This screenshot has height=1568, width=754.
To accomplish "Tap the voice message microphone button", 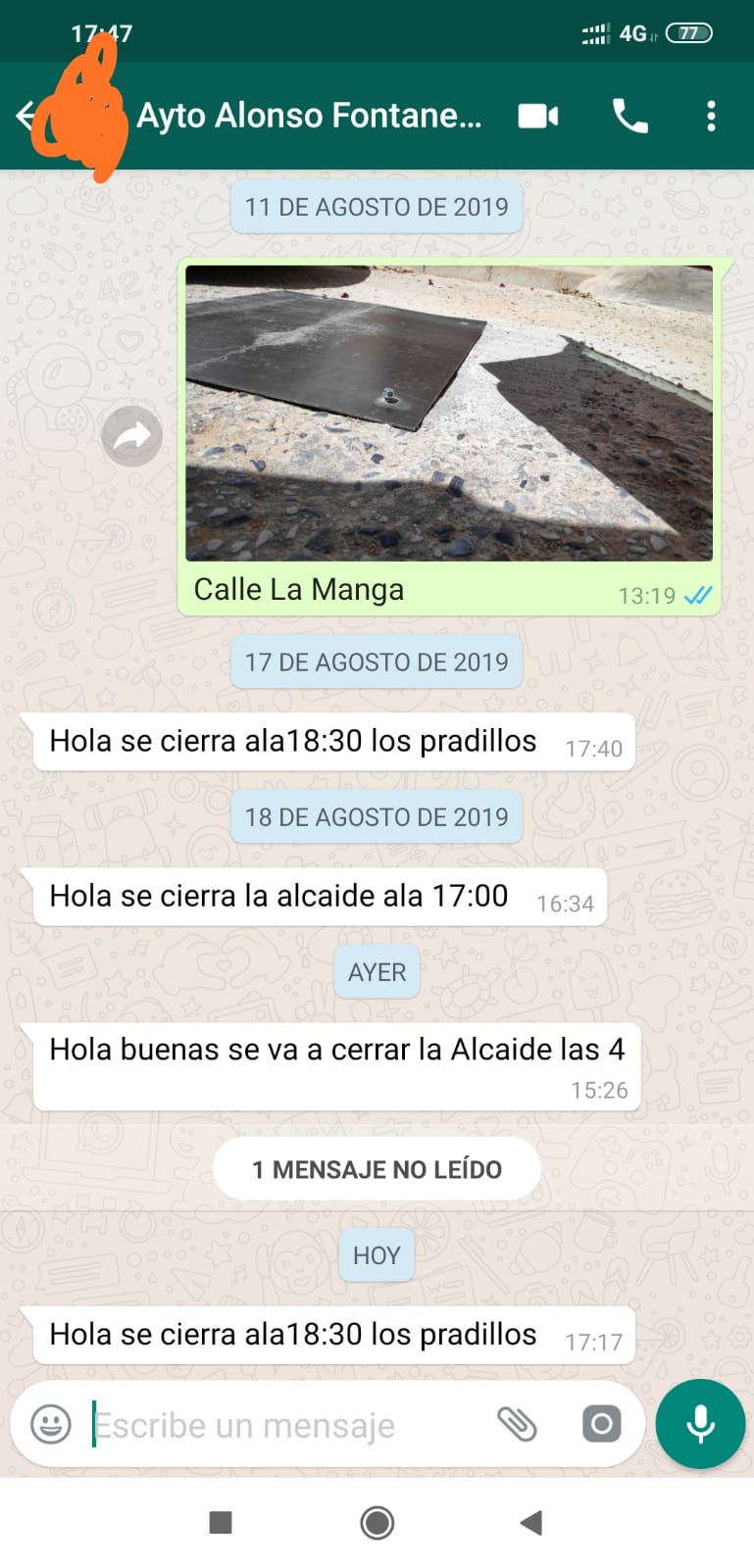I will [x=700, y=1424].
